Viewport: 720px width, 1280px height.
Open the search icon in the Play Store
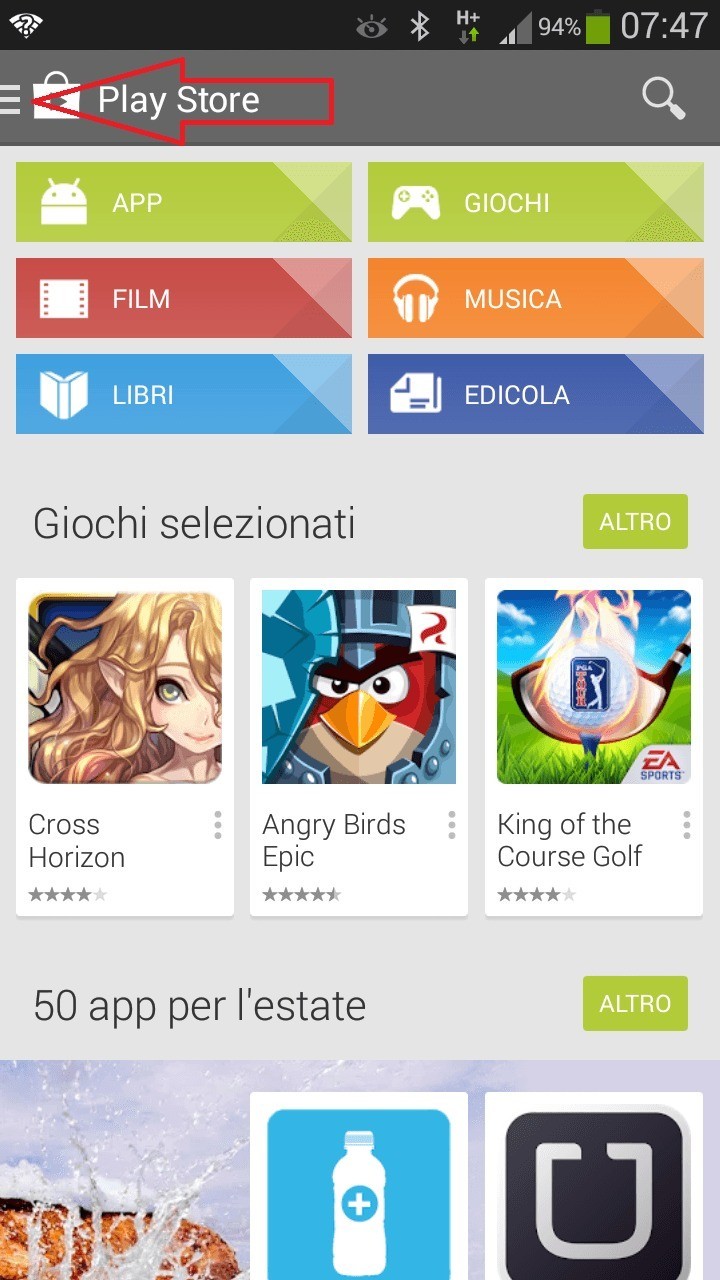click(661, 98)
